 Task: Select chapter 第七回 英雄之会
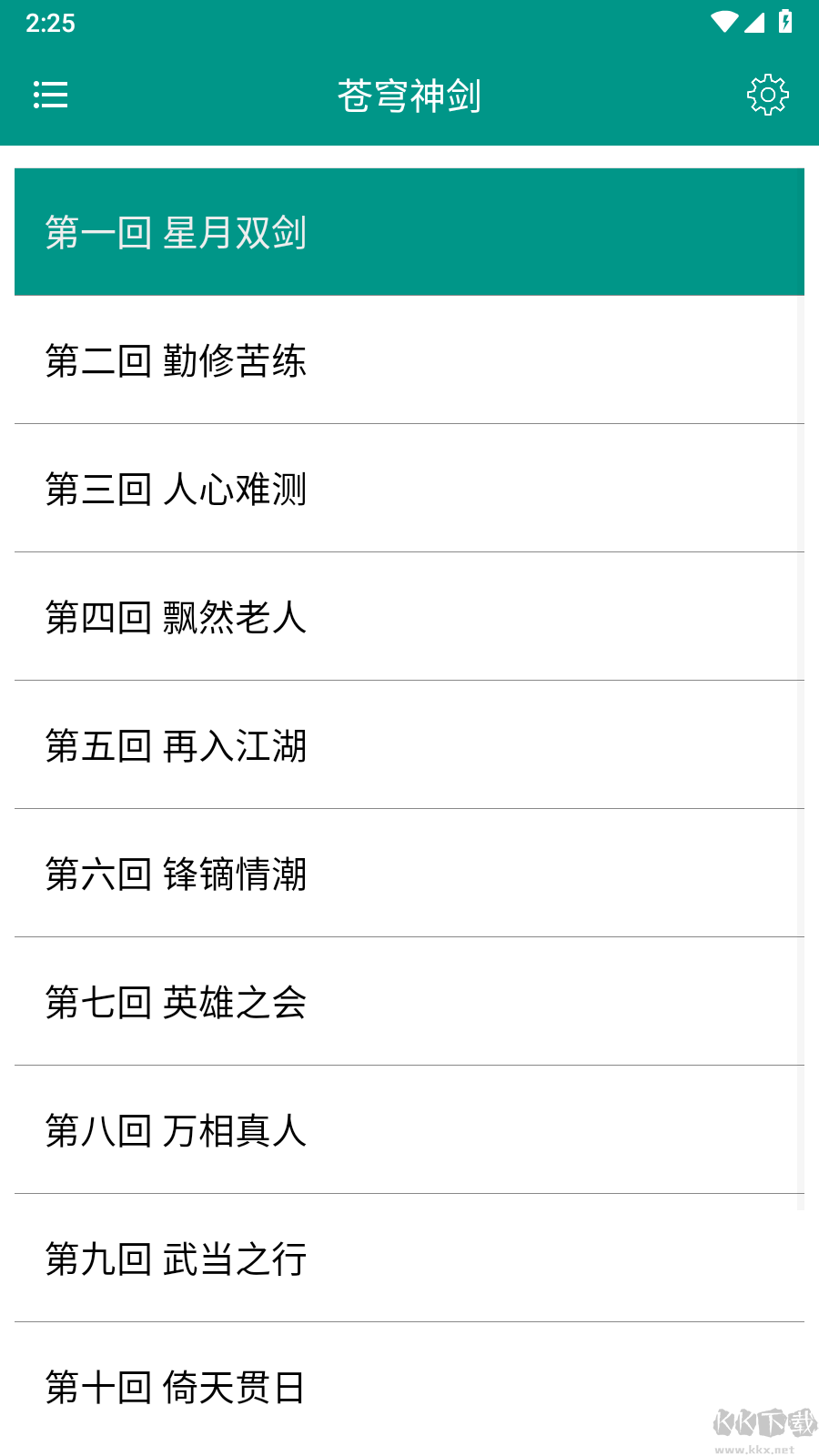(x=178, y=1002)
